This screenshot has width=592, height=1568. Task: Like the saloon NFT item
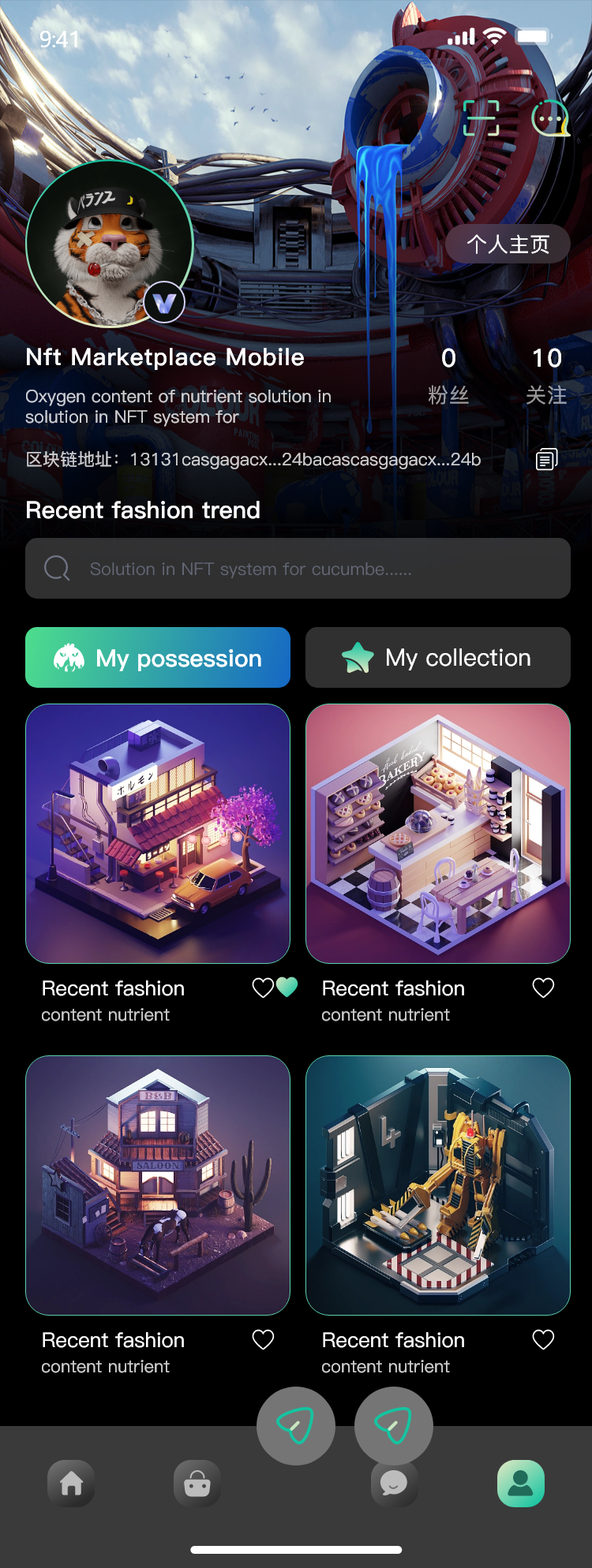pos(263,1339)
